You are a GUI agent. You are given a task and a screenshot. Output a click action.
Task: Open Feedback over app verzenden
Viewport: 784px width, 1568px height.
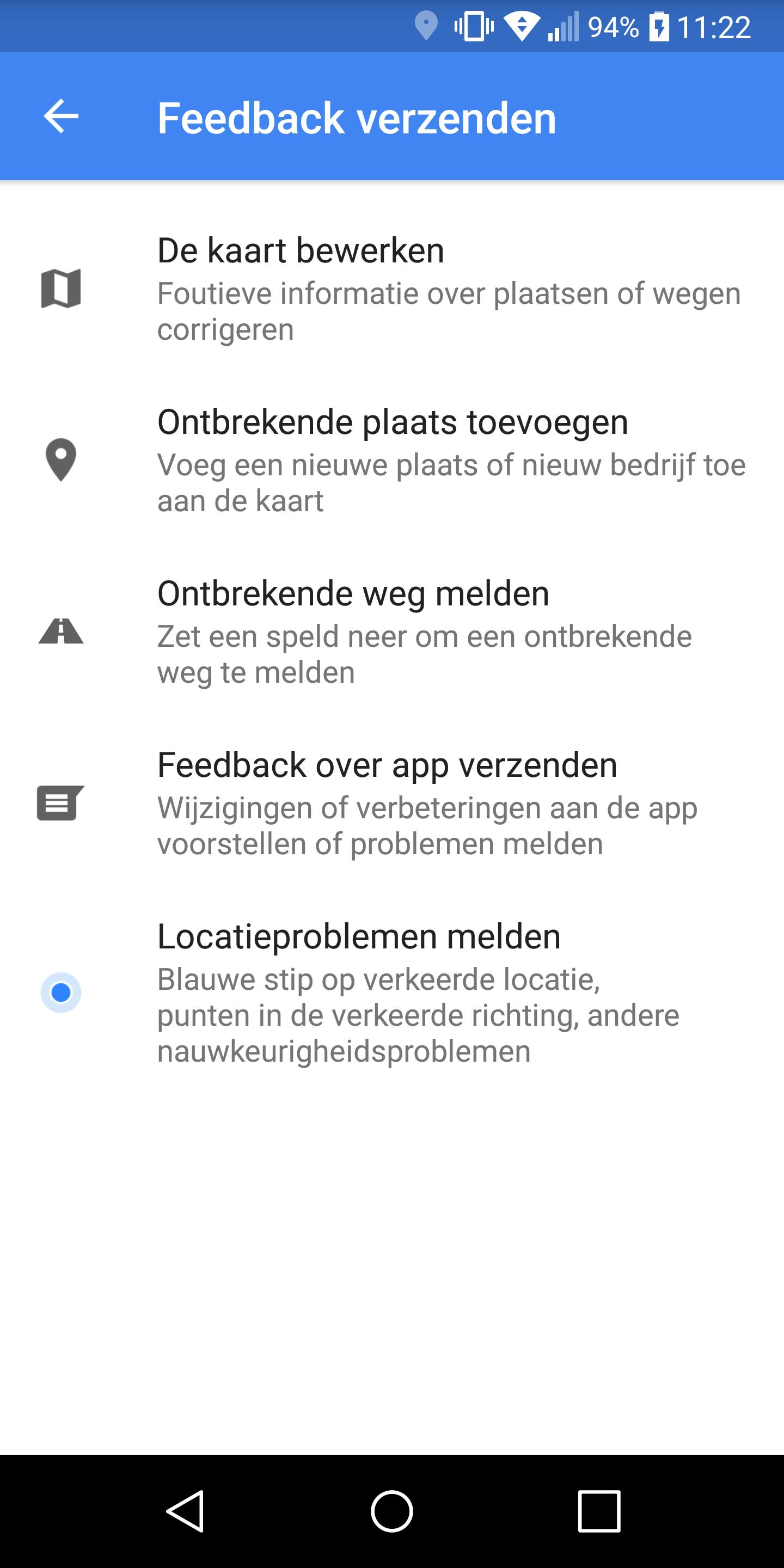(392, 803)
